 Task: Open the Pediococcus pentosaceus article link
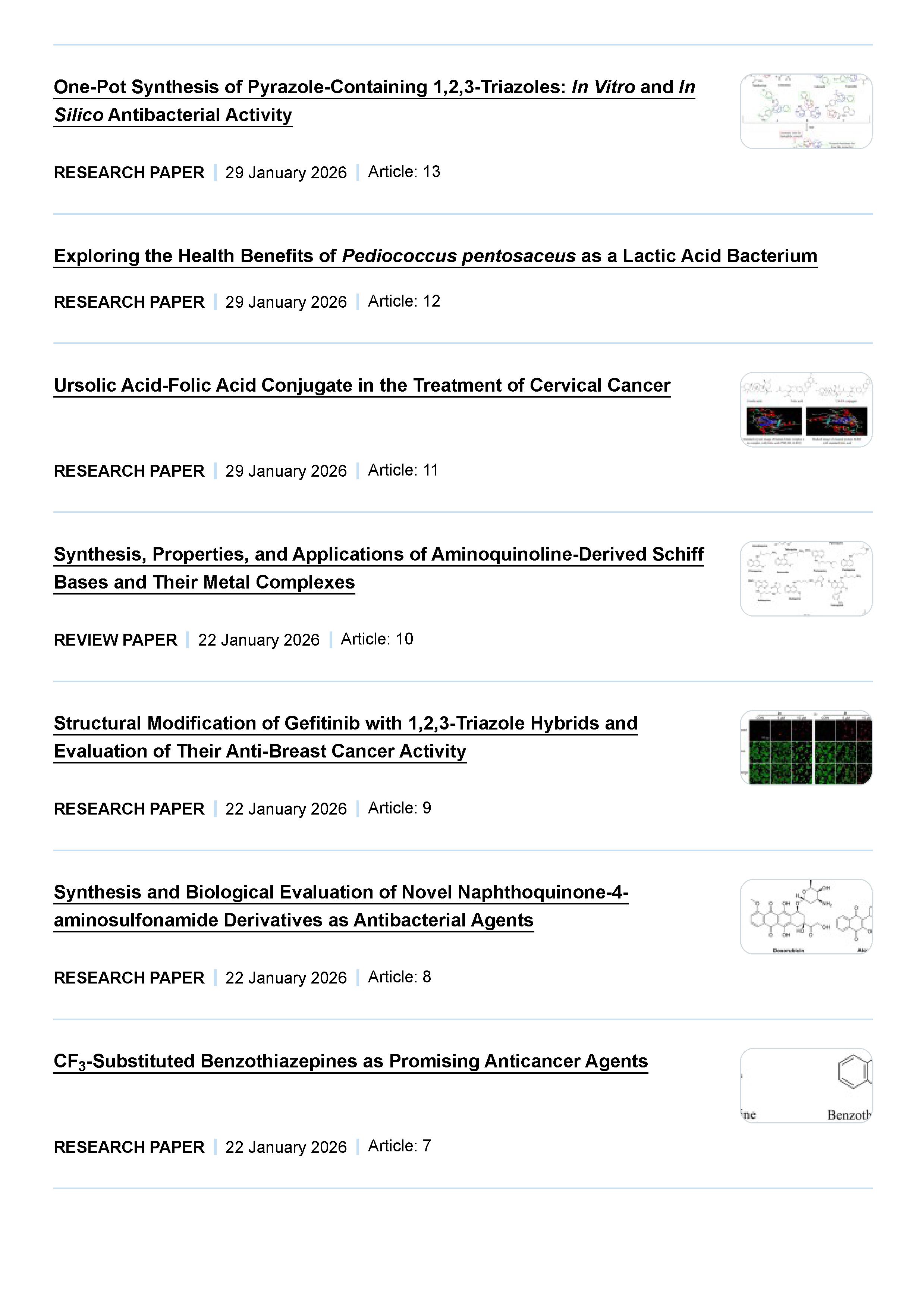click(435, 256)
